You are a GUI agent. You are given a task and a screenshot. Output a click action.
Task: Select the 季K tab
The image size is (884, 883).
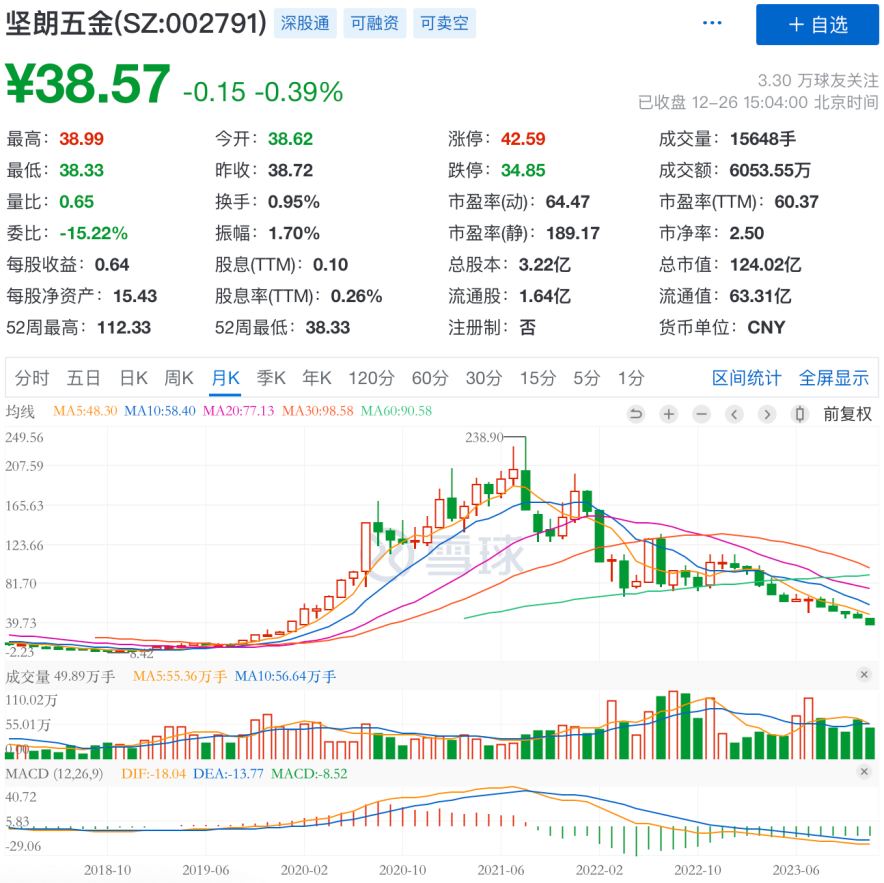click(271, 378)
